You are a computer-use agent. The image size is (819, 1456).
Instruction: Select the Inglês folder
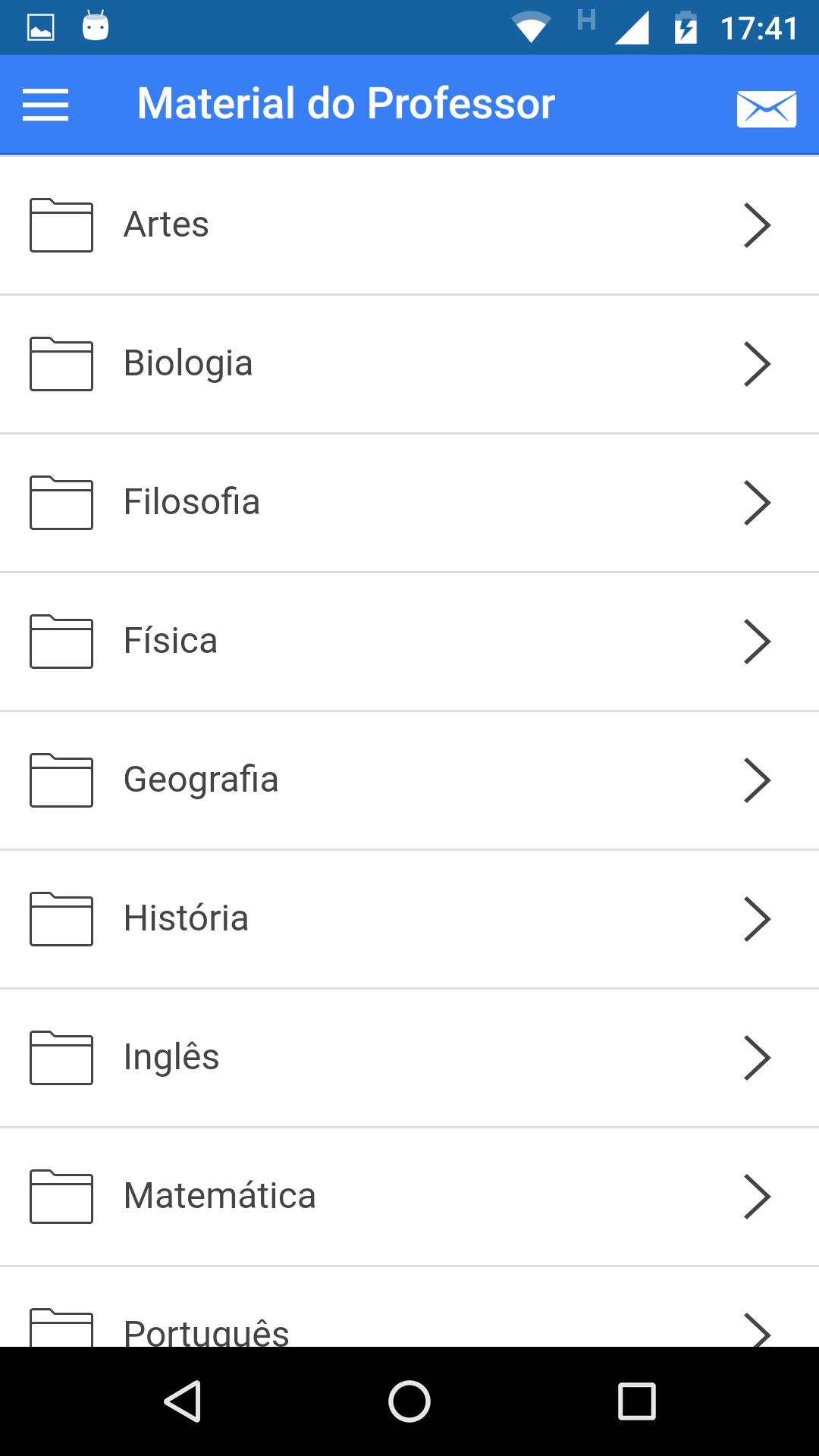[x=409, y=1058]
